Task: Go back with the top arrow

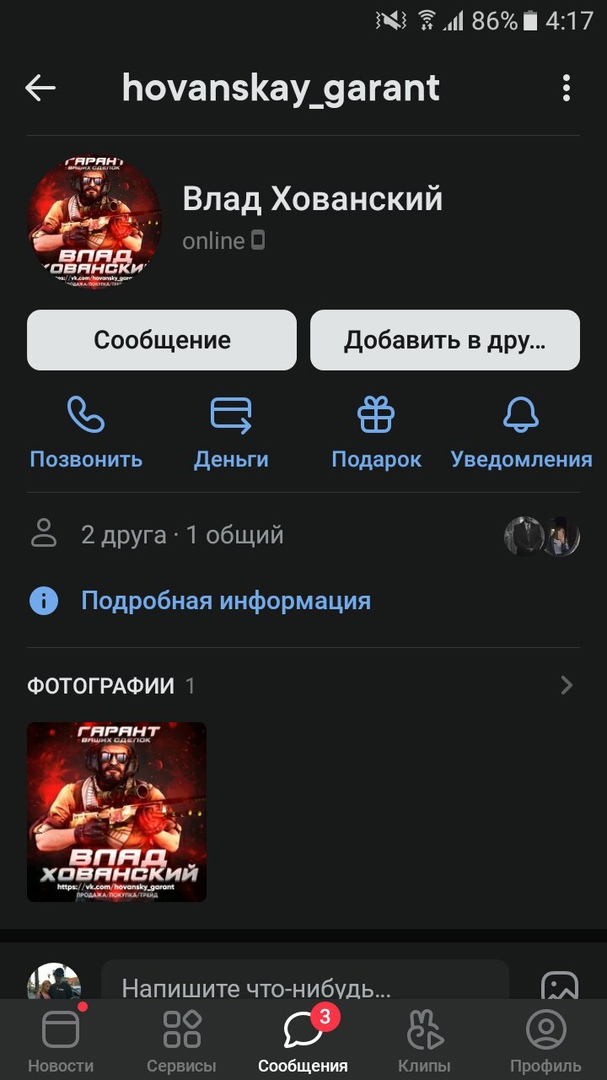Action: (x=40, y=88)
